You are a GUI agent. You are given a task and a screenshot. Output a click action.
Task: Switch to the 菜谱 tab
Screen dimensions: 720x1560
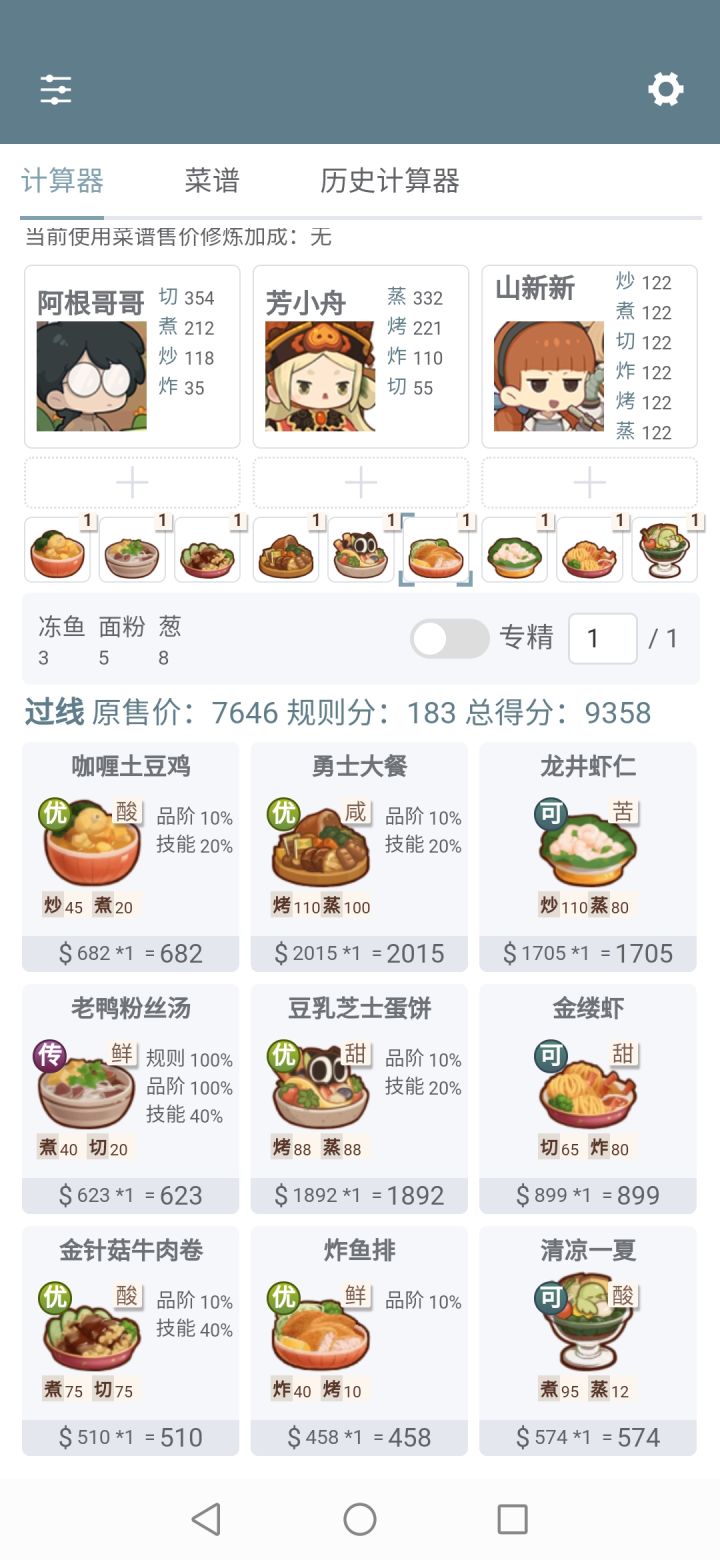click(x=212, y=181)
